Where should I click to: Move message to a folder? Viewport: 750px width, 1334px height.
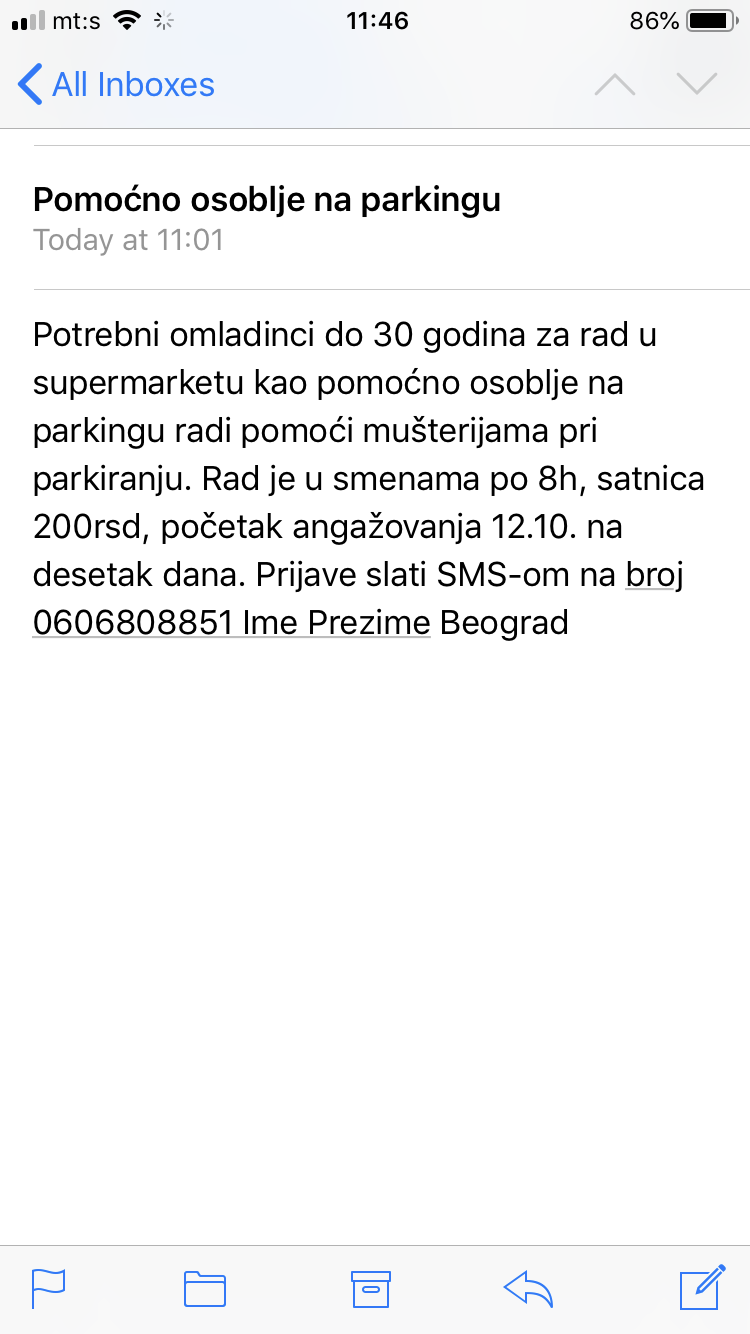click(205, 1288)
